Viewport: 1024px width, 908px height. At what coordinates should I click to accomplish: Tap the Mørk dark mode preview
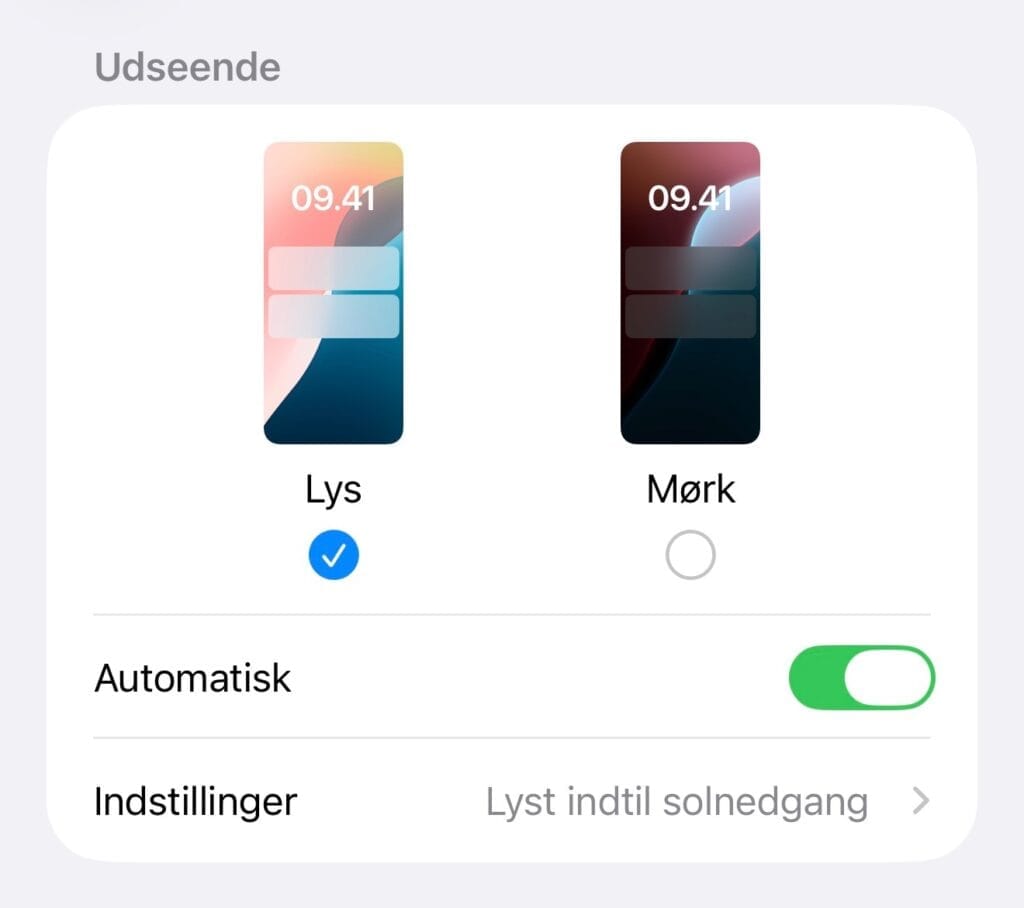(x=690, y=293)
